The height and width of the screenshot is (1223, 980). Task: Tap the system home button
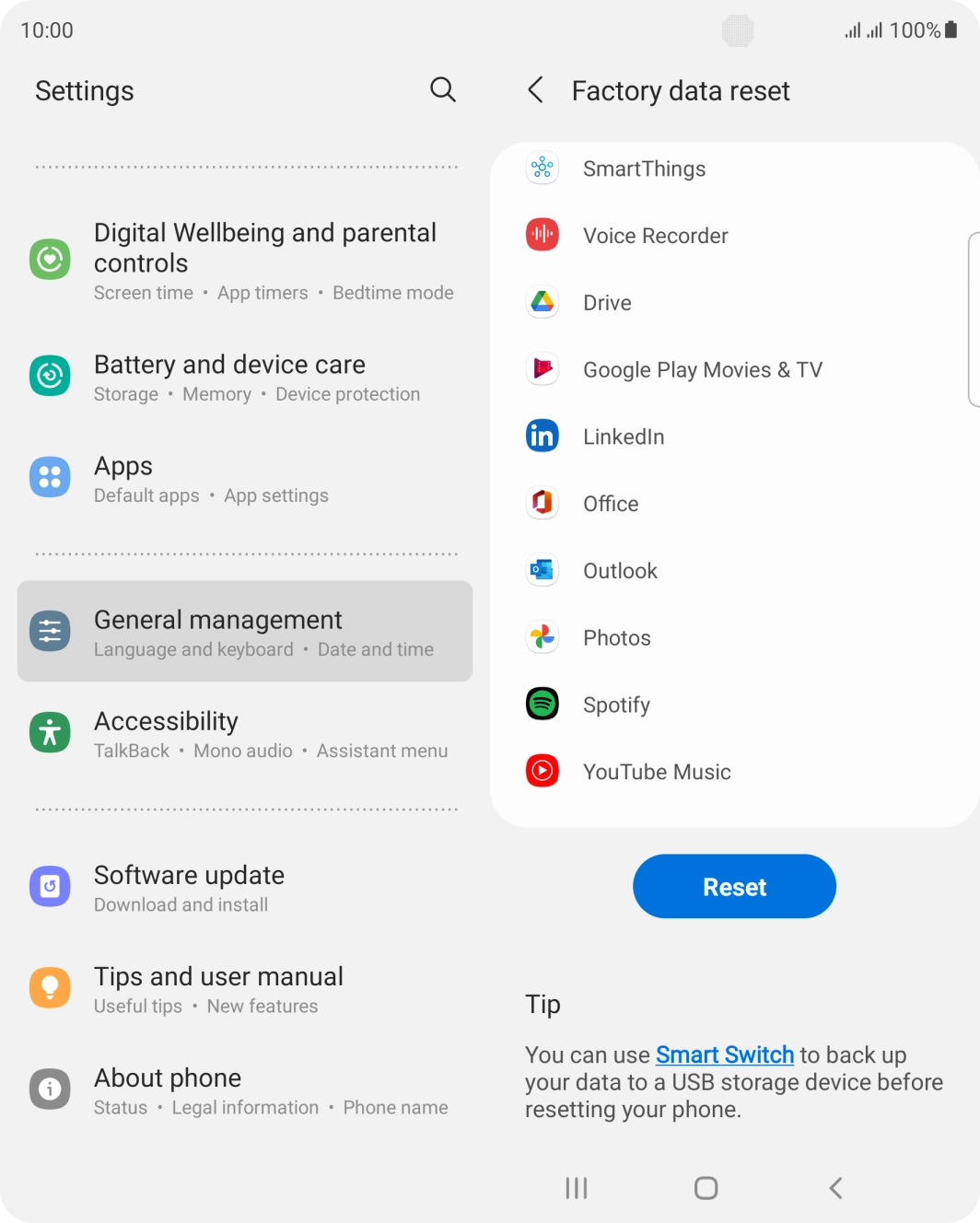pos(706,1188)
